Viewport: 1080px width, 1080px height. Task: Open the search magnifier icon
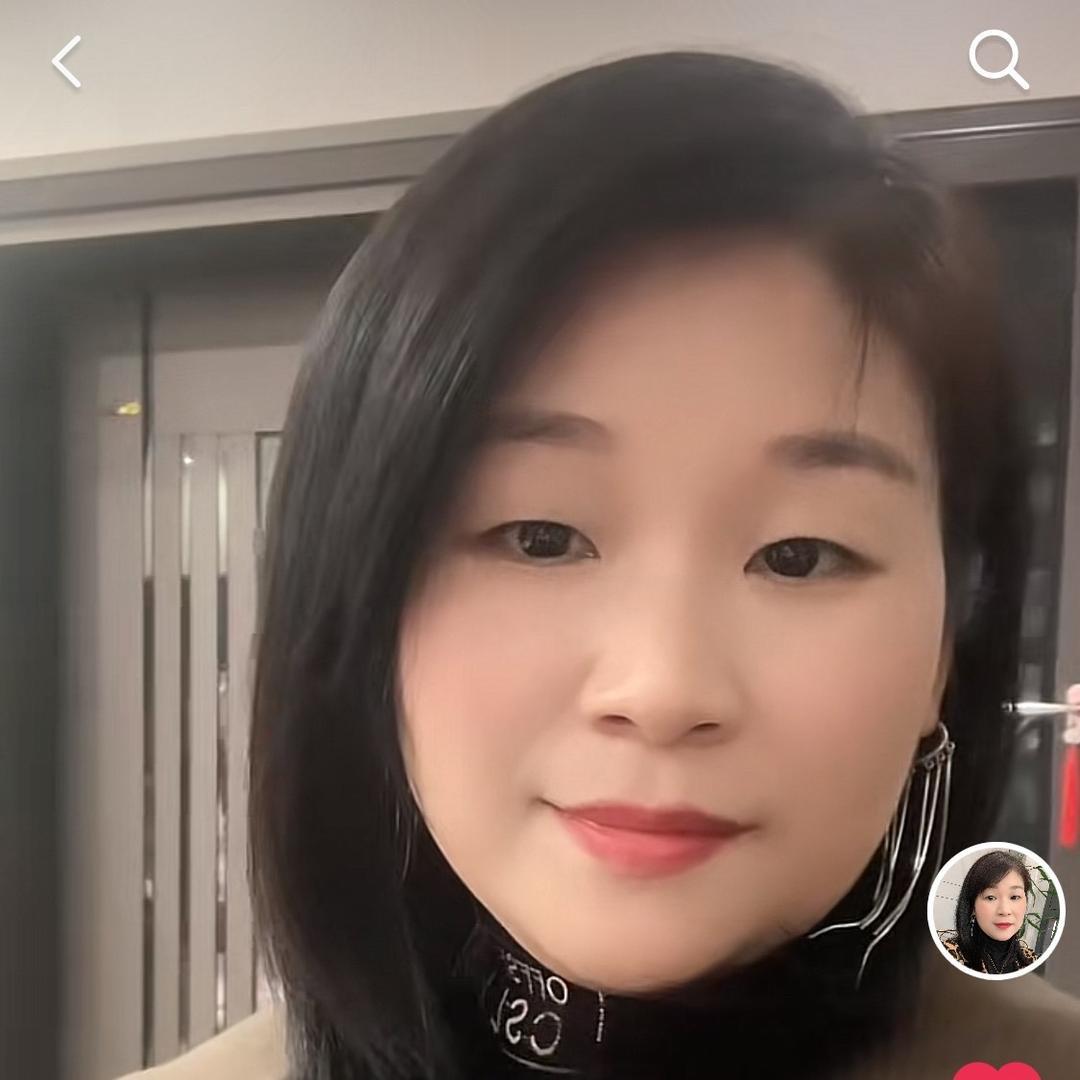[x=998, y=59]
